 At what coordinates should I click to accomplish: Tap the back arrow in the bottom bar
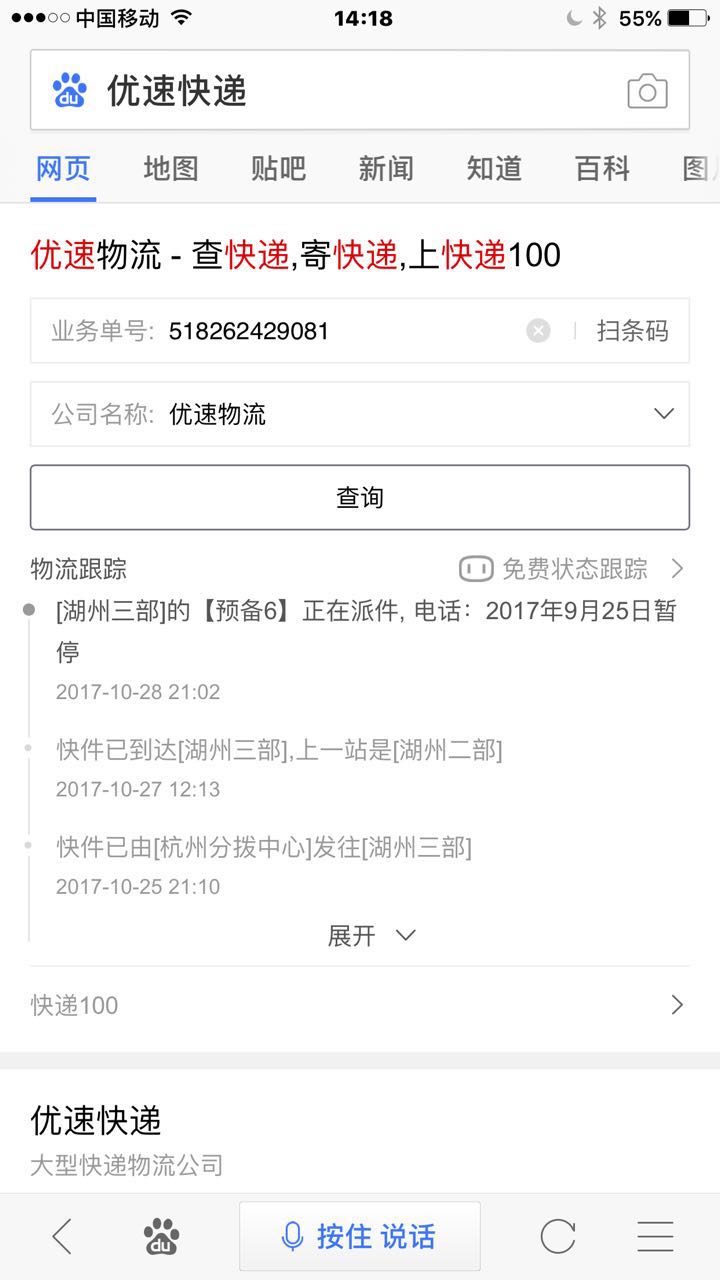coord(62,1236)
